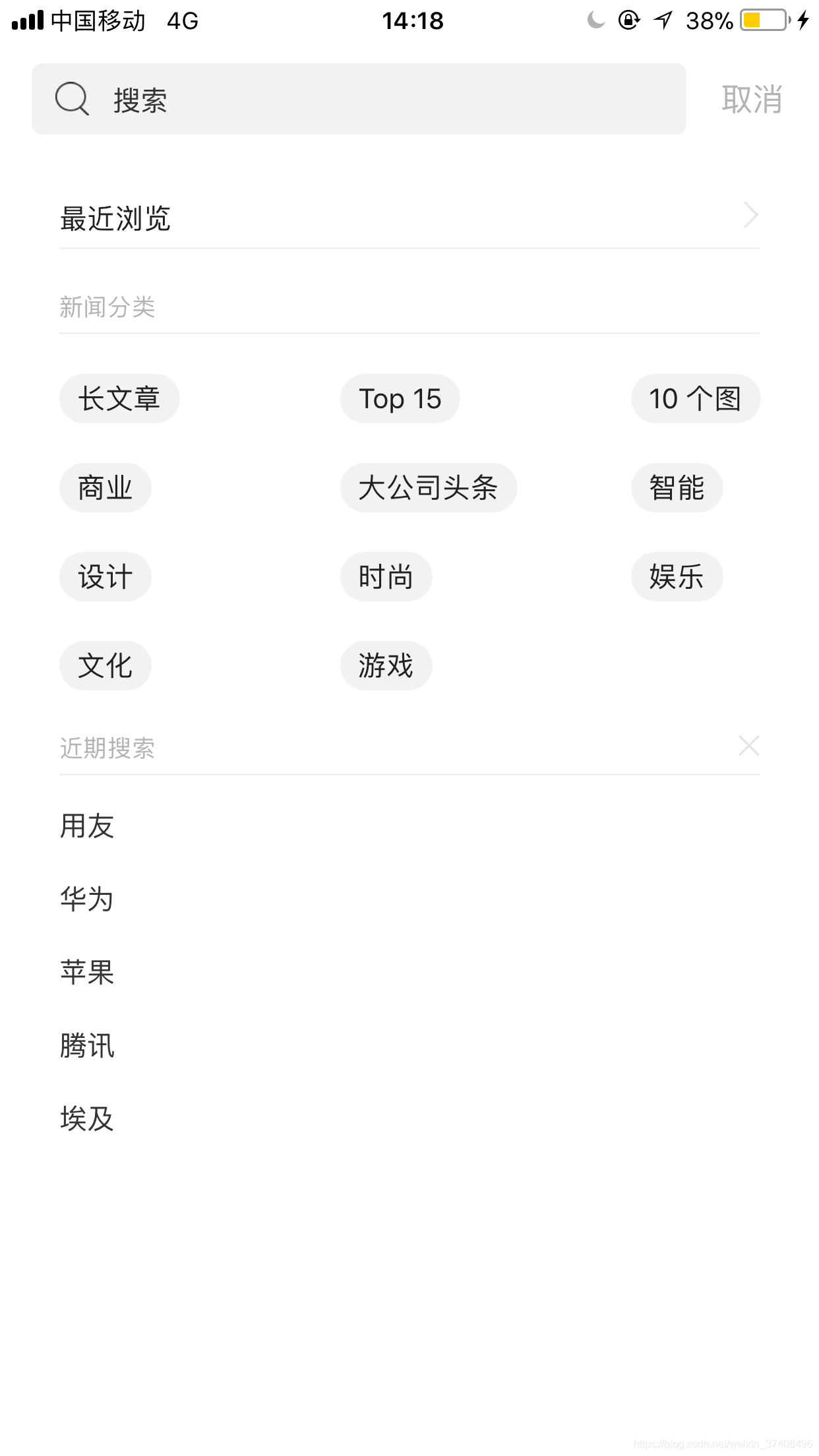Screen dimensions: 819x1456
Task: Choose the 设计 category chip
Action: click(105, 576)
